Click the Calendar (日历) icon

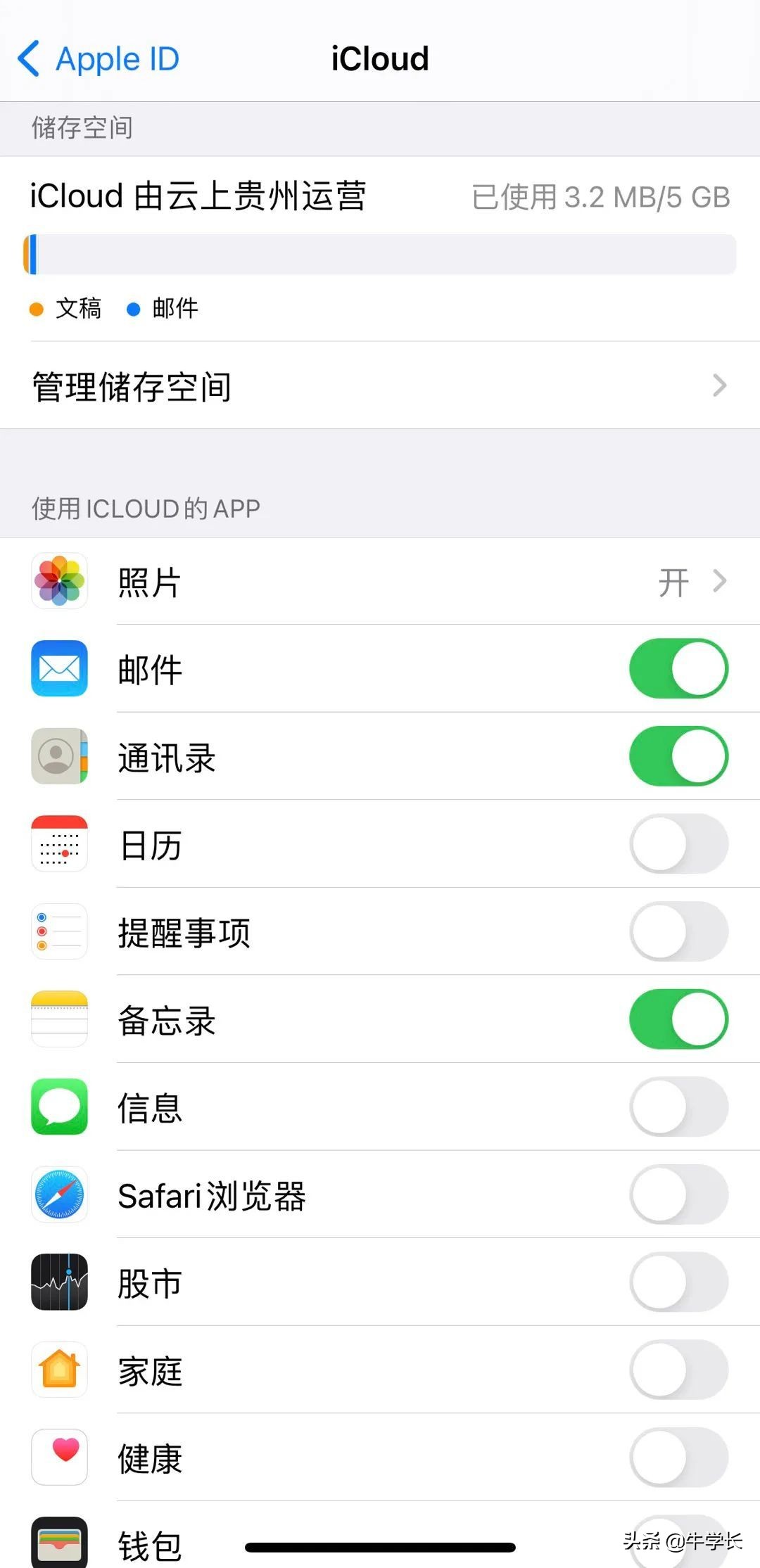[x=59, y=844]
